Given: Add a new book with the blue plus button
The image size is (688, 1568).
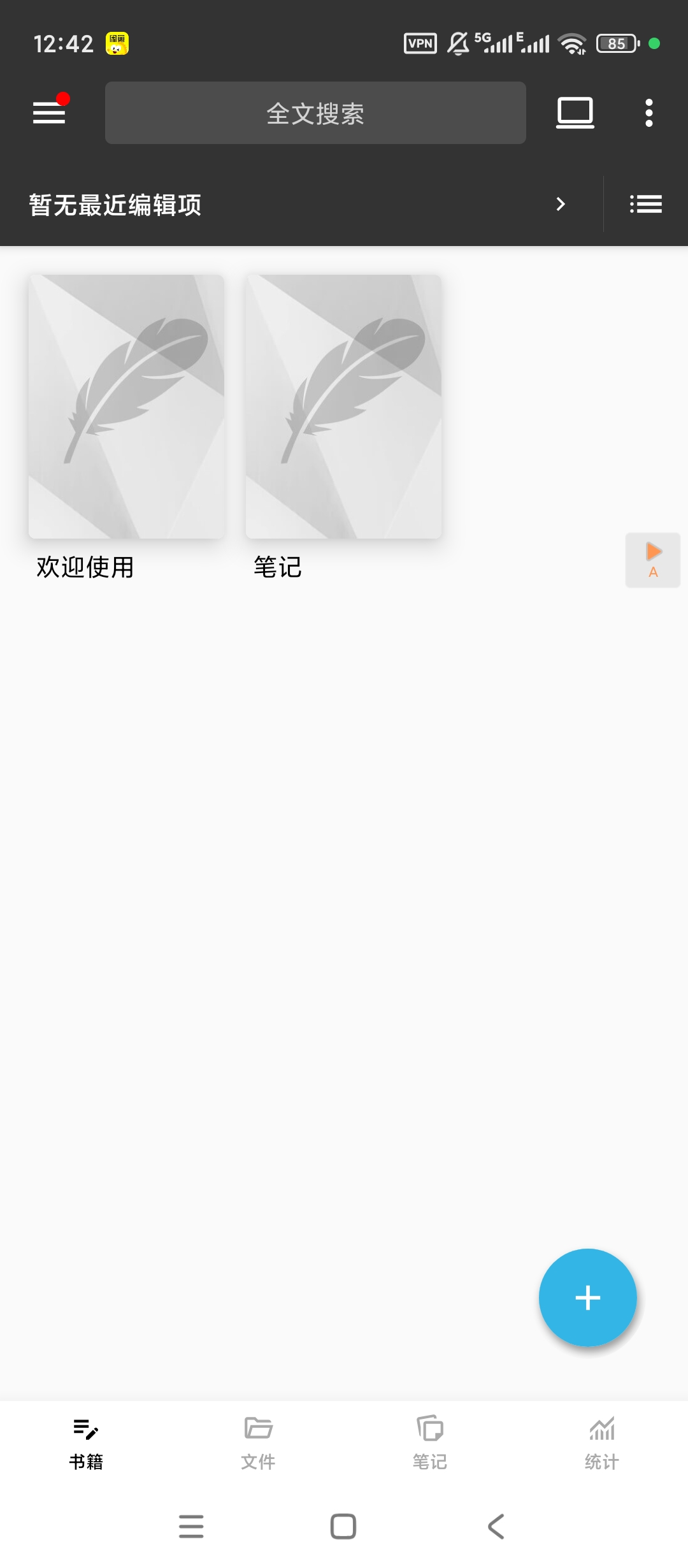Looking at the screenshot, I should (x=587, y=1298).
